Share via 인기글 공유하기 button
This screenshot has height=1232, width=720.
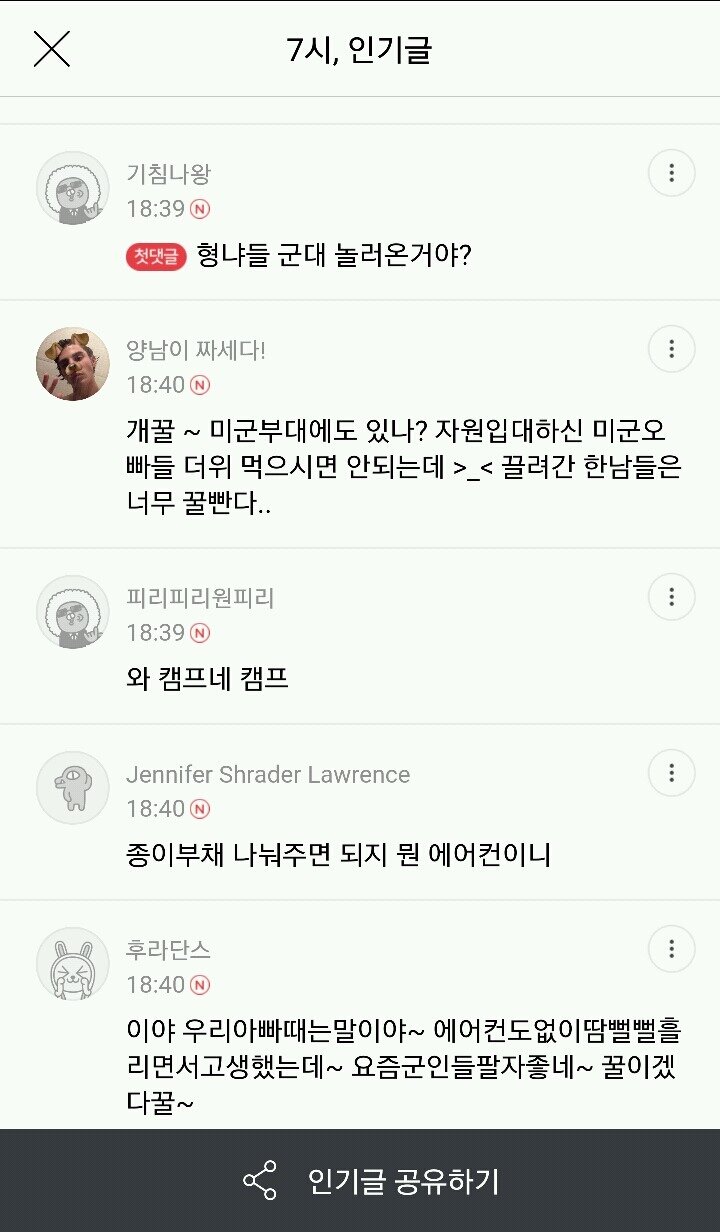coord(370,1181)
